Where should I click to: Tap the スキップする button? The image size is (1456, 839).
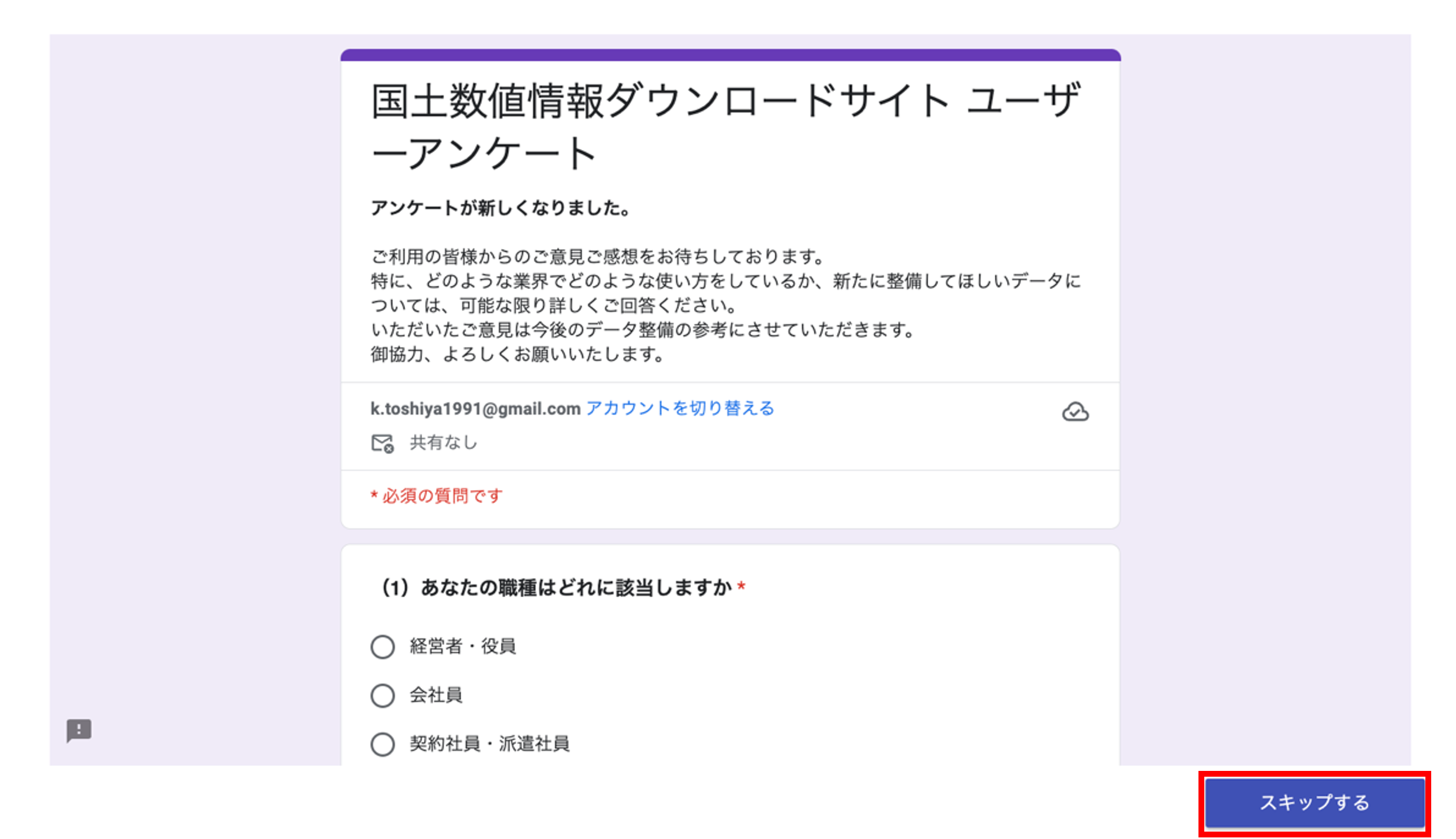[x=1315, y=803]
